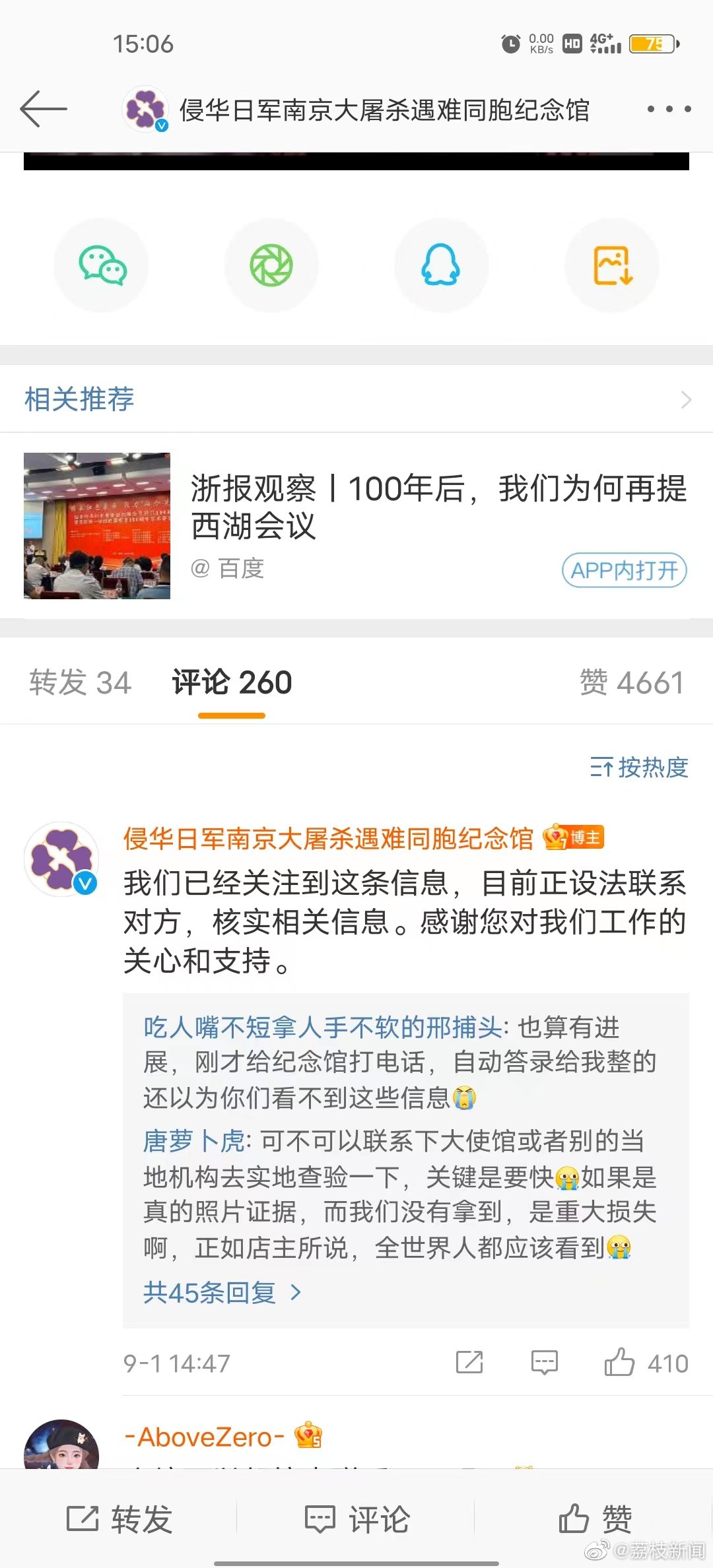Image resolution: width=713 pixels, height=1568 pixels.
Task: Reply to the memorial hall's comment
Action: [545, 1362]
